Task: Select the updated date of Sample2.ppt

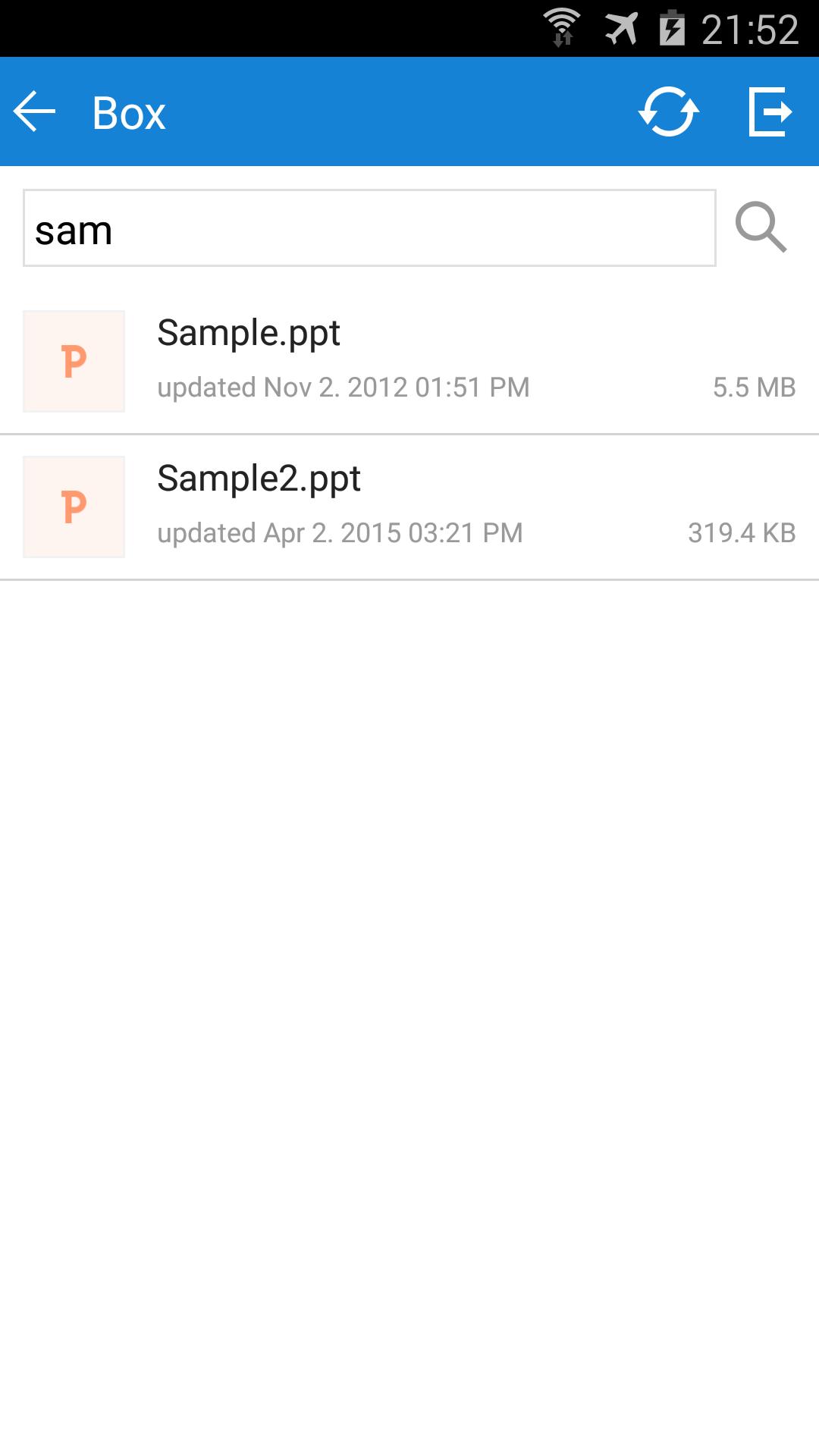Action: tap(340, 533)
